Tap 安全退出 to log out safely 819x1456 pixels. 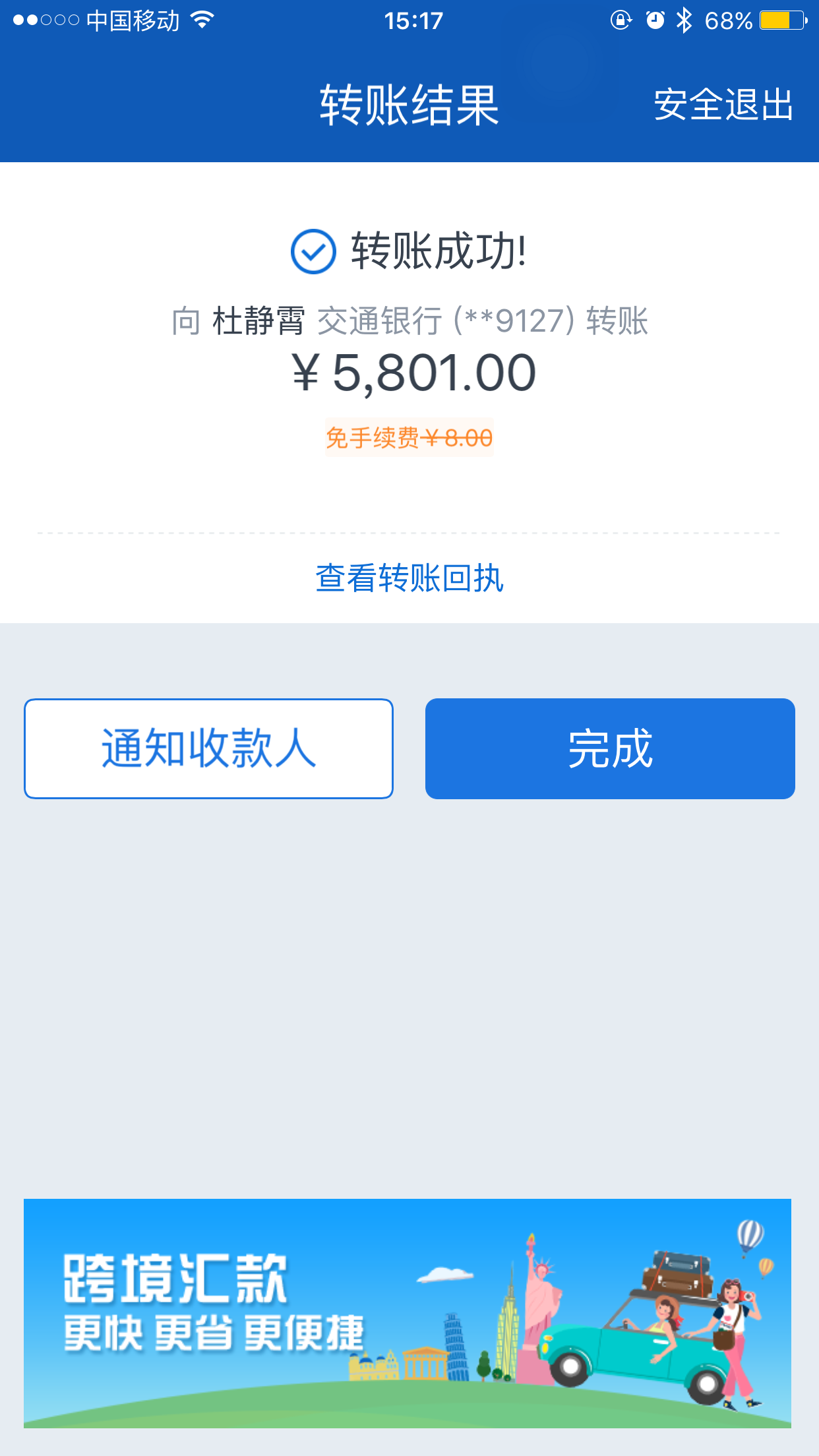click(x=723, y=105)
